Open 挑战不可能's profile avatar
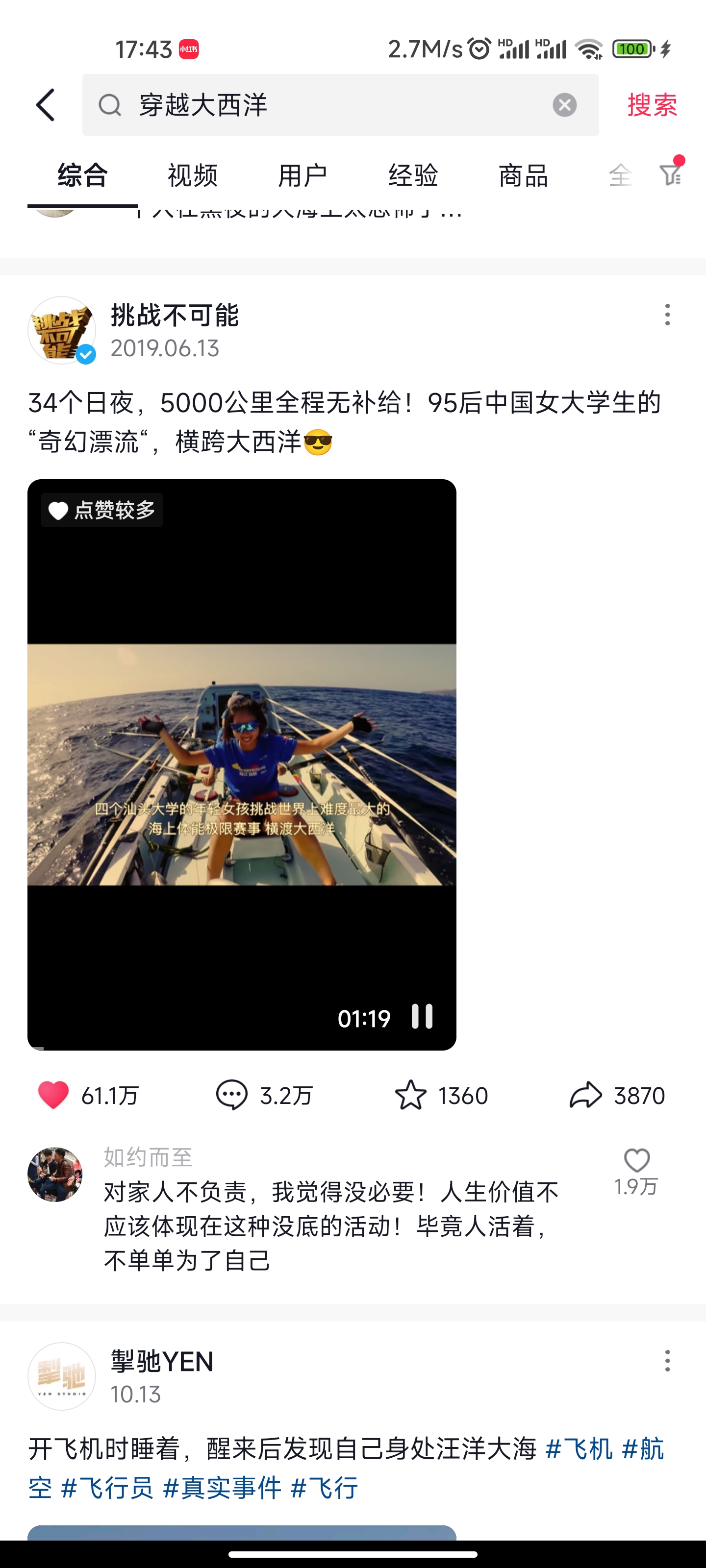 [x=61, y=330]
